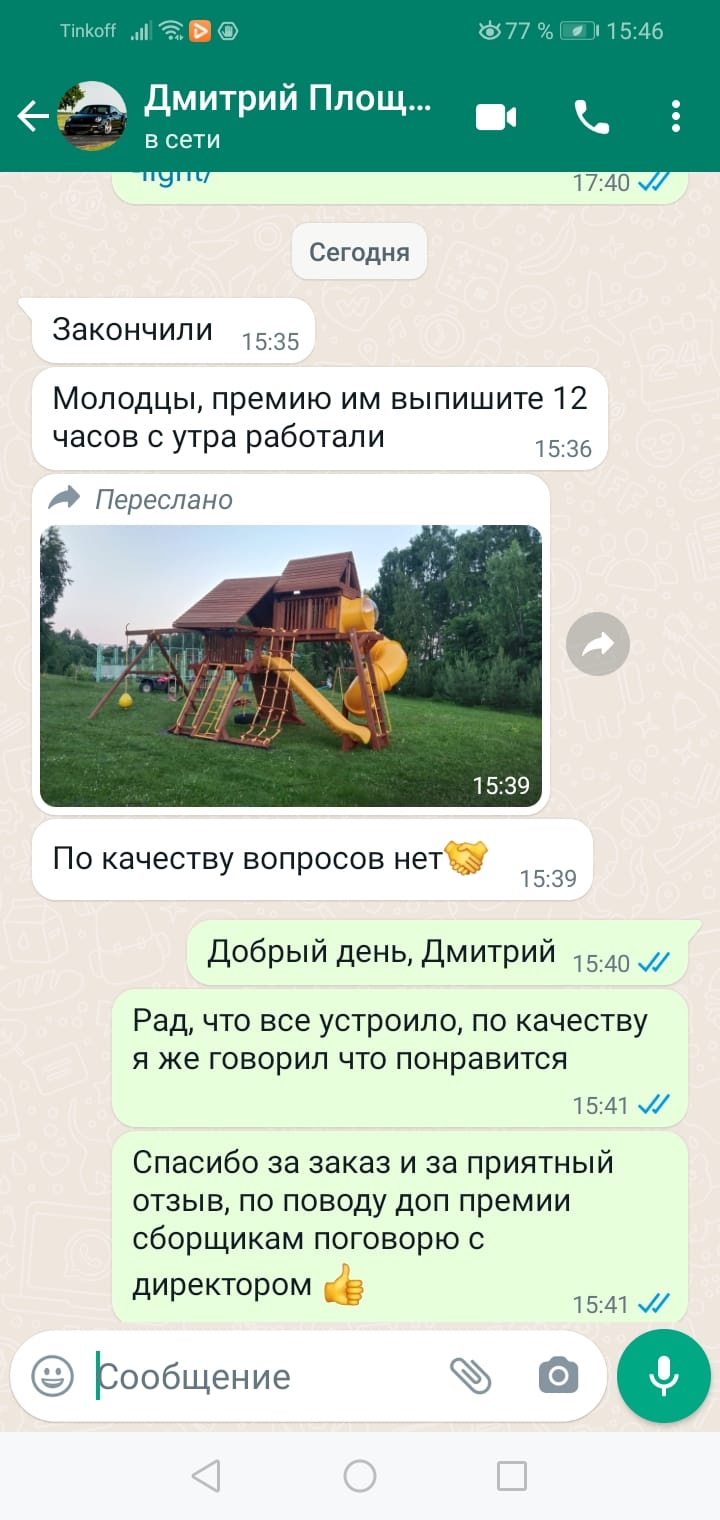Image resolution: width=720 pixels, height=1520 pixels.
Task: Open the emoji picker
Action: pos(53,1376)
